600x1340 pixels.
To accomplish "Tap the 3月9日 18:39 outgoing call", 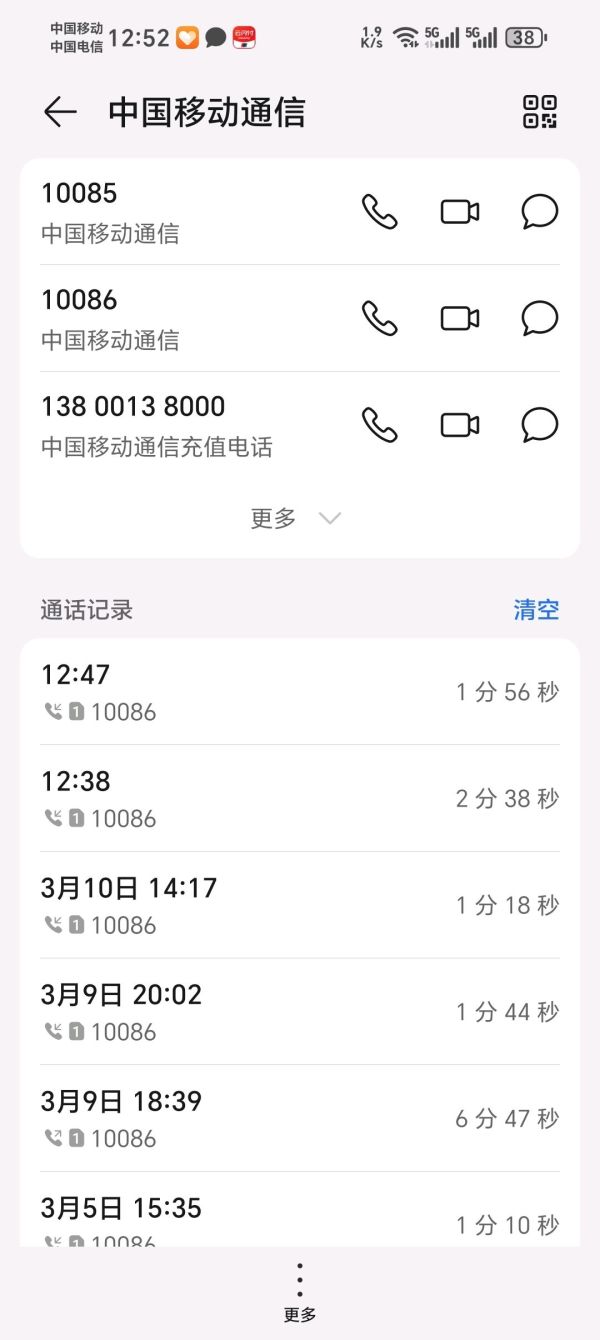I will coord(300,1118).
